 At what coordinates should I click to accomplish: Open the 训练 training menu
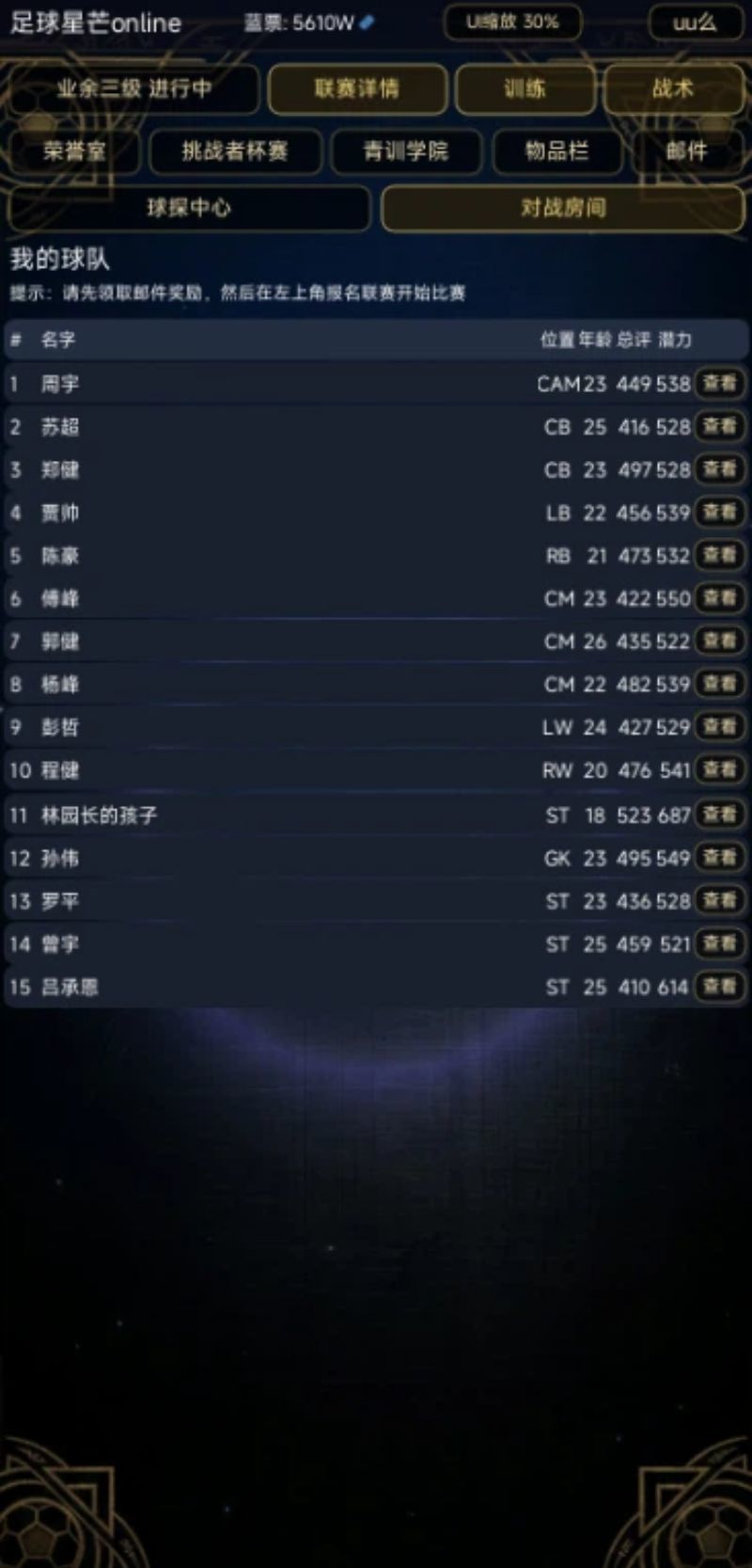pyautogui.click(x=525, y=89)
